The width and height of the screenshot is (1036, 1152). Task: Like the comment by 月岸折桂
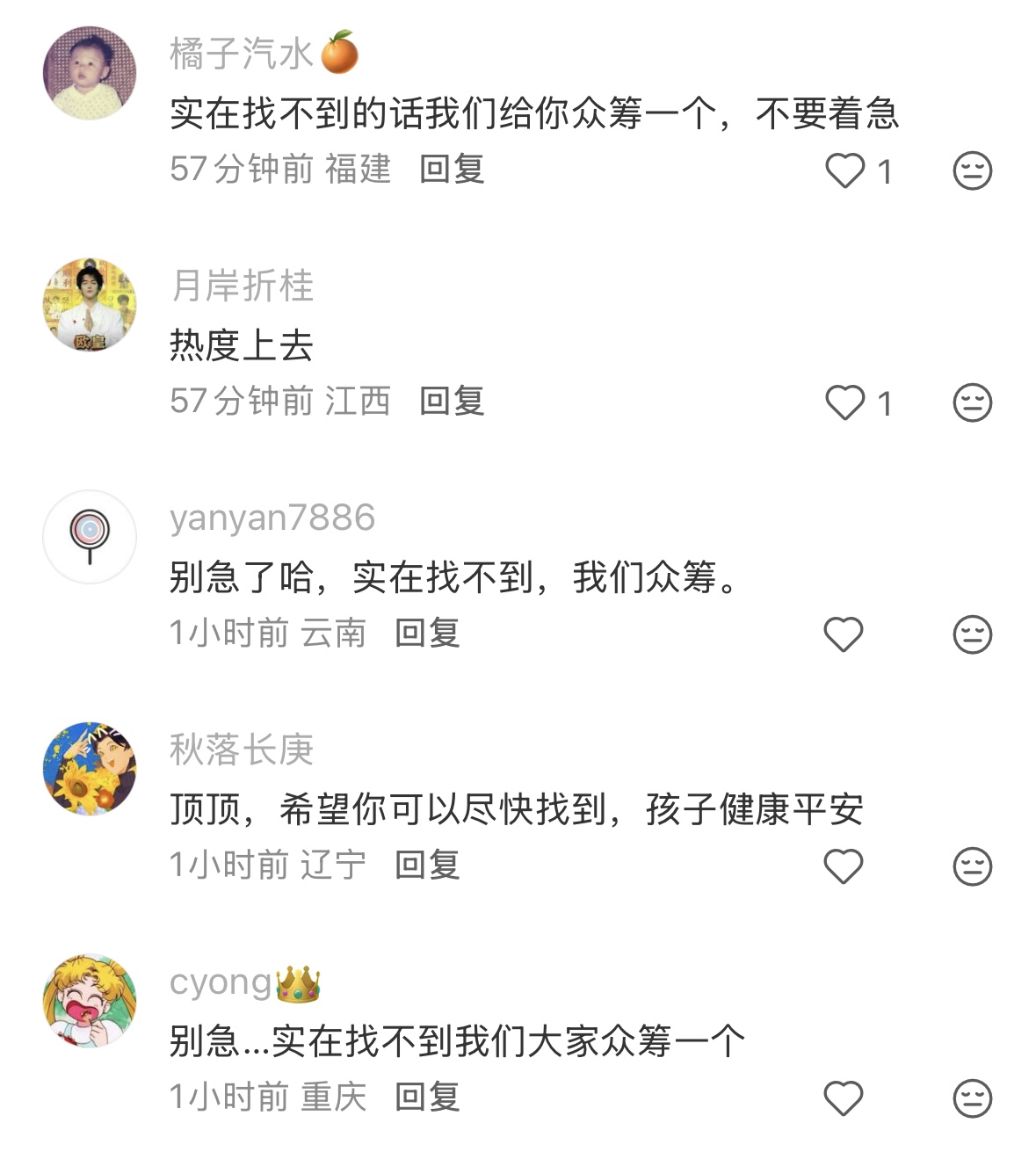click(x=845, y=402)
